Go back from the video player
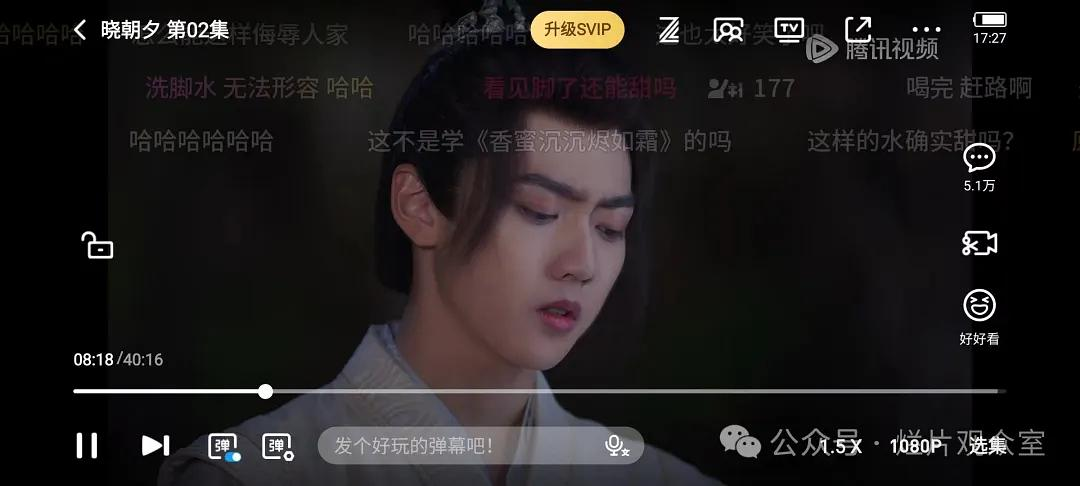The width and height of the screenshot is (1080, 486). pos(80,30)
